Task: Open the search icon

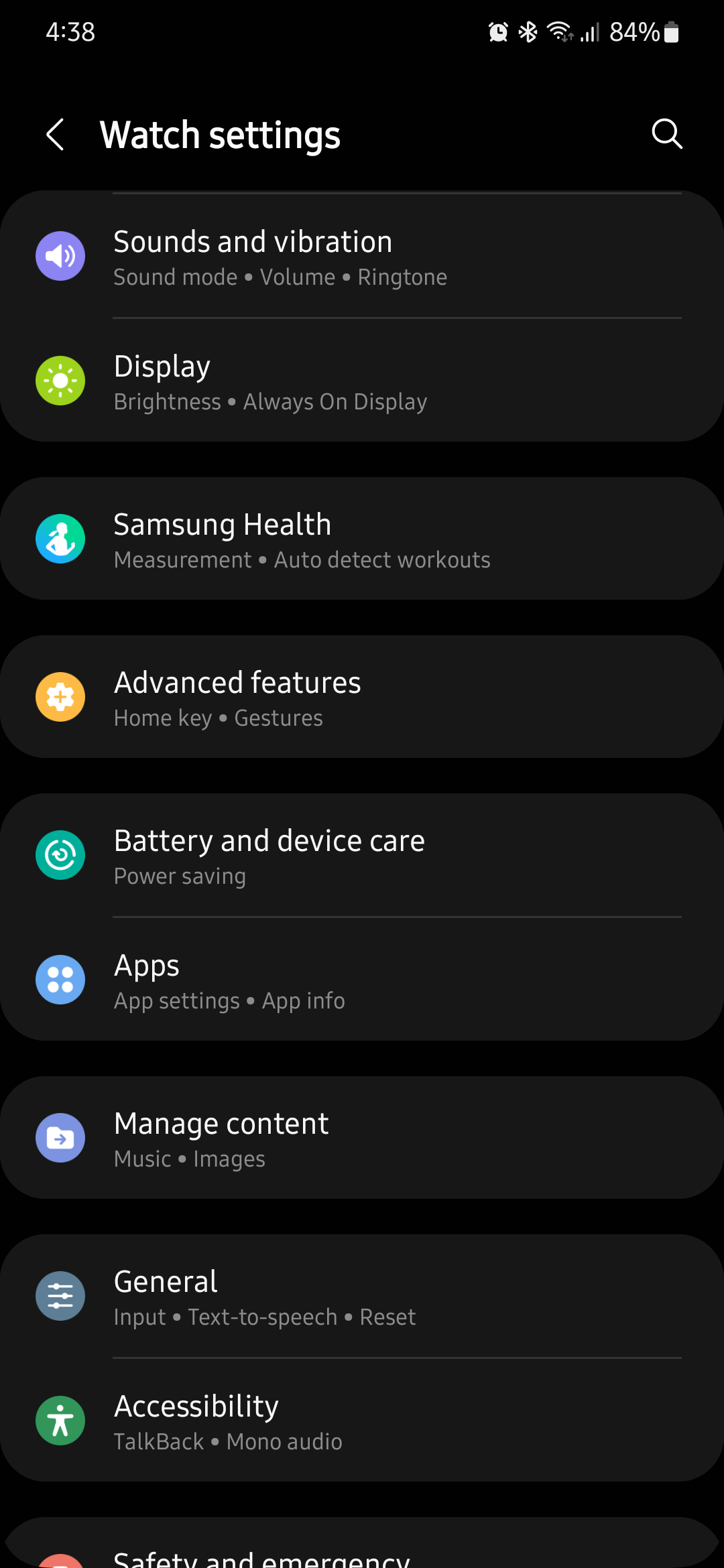Action: [x=666, y=134]
